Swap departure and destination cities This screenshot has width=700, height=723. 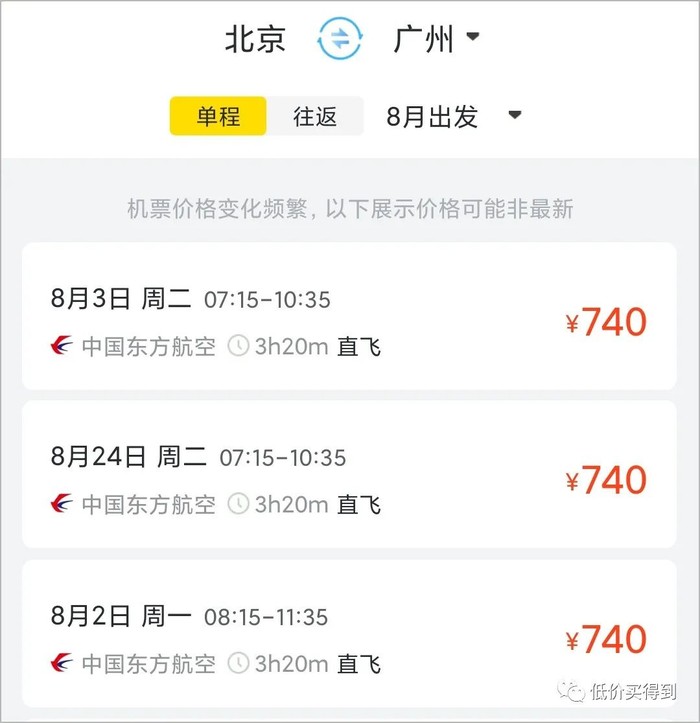pos(340,39)
